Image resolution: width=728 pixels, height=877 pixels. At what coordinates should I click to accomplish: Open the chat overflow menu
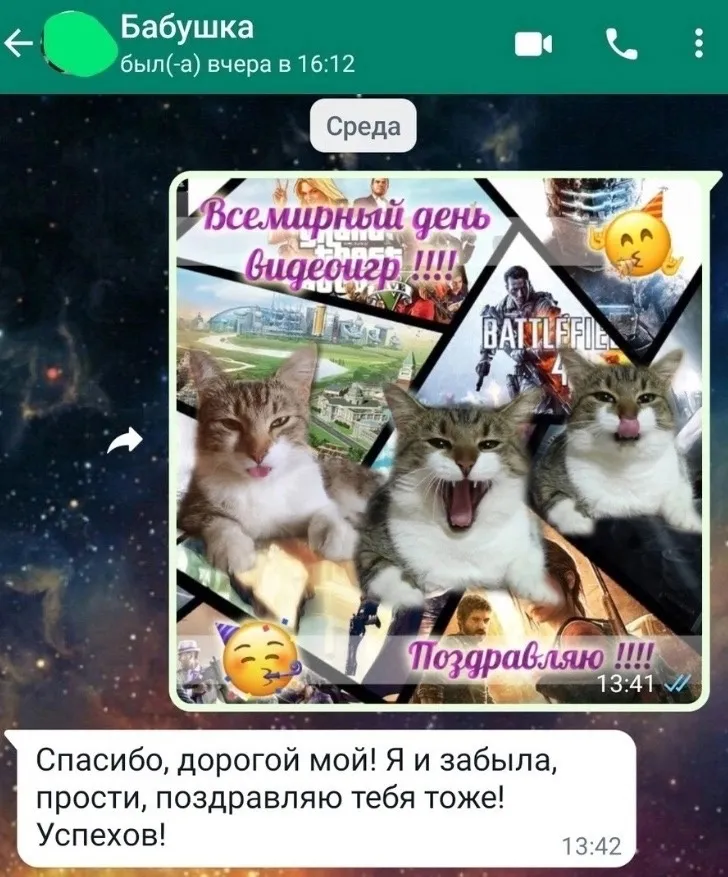pyautogui.click(x=697, y=44)
